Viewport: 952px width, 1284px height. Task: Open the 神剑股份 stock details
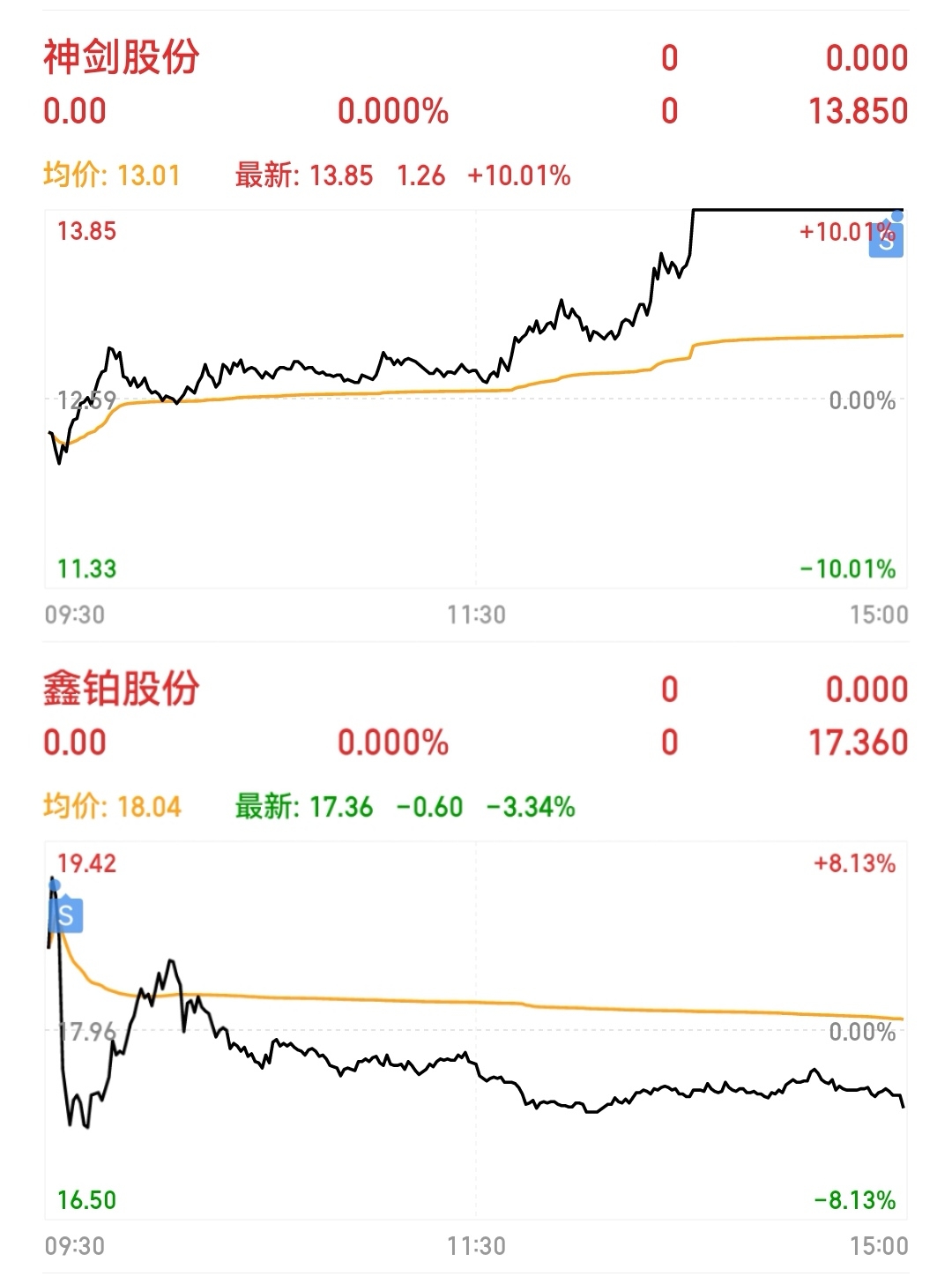click(x=122, y=58)
